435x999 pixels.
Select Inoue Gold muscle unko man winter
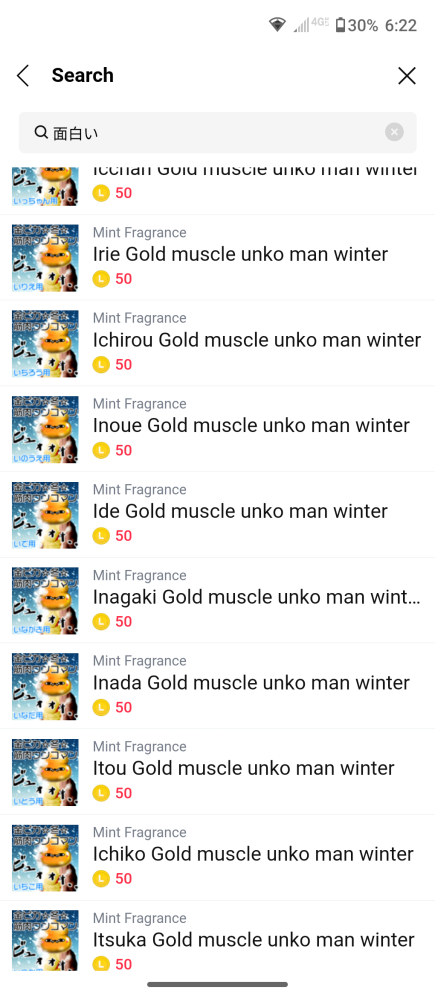[218, 429]
